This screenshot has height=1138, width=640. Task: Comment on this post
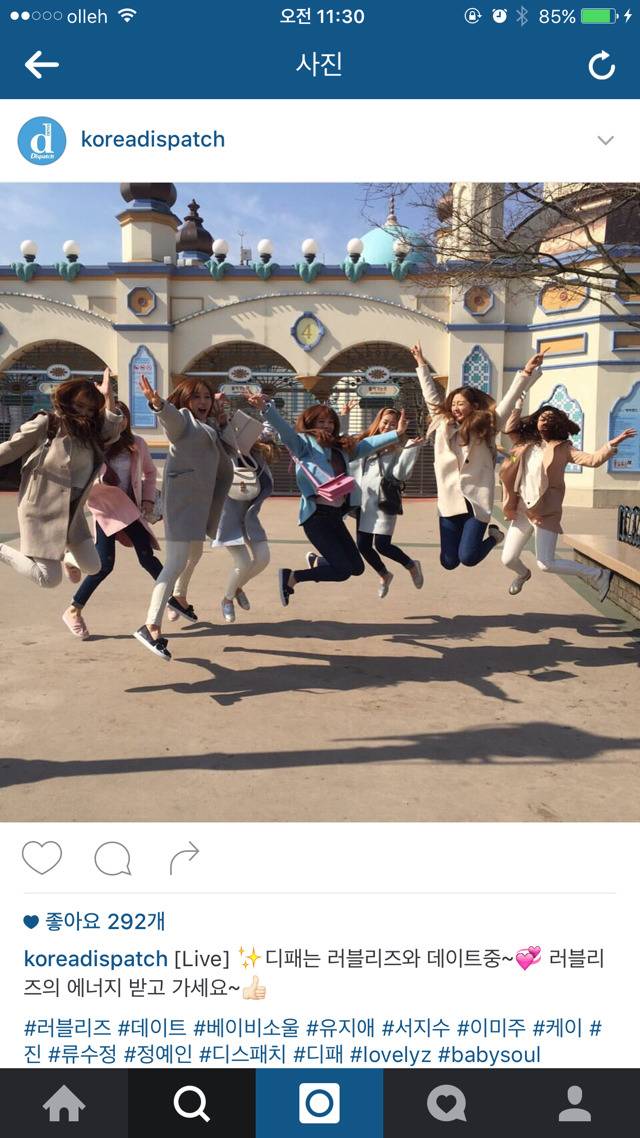tap(112, 857)
